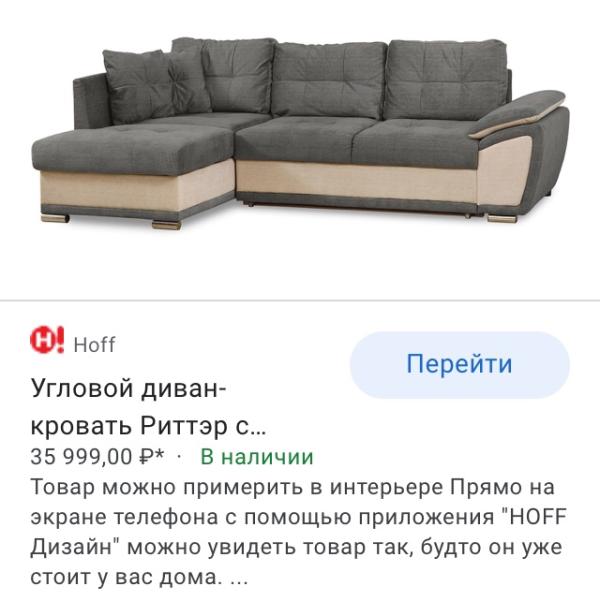Tap the Перейти button

point(460,365)
